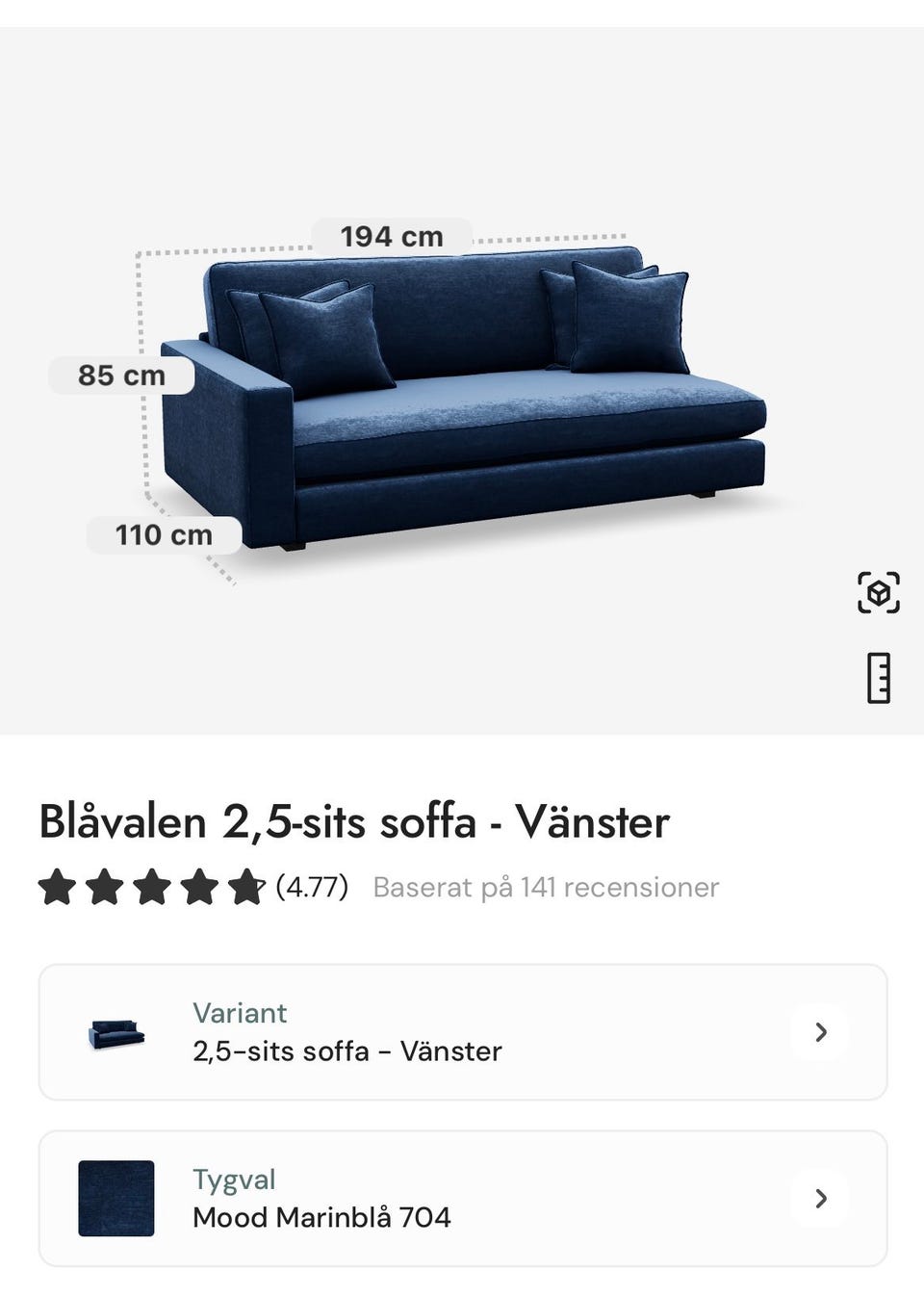The image size is (924, 1296).
Task: Expand the Tygval row chevron
Action: 821,1199
